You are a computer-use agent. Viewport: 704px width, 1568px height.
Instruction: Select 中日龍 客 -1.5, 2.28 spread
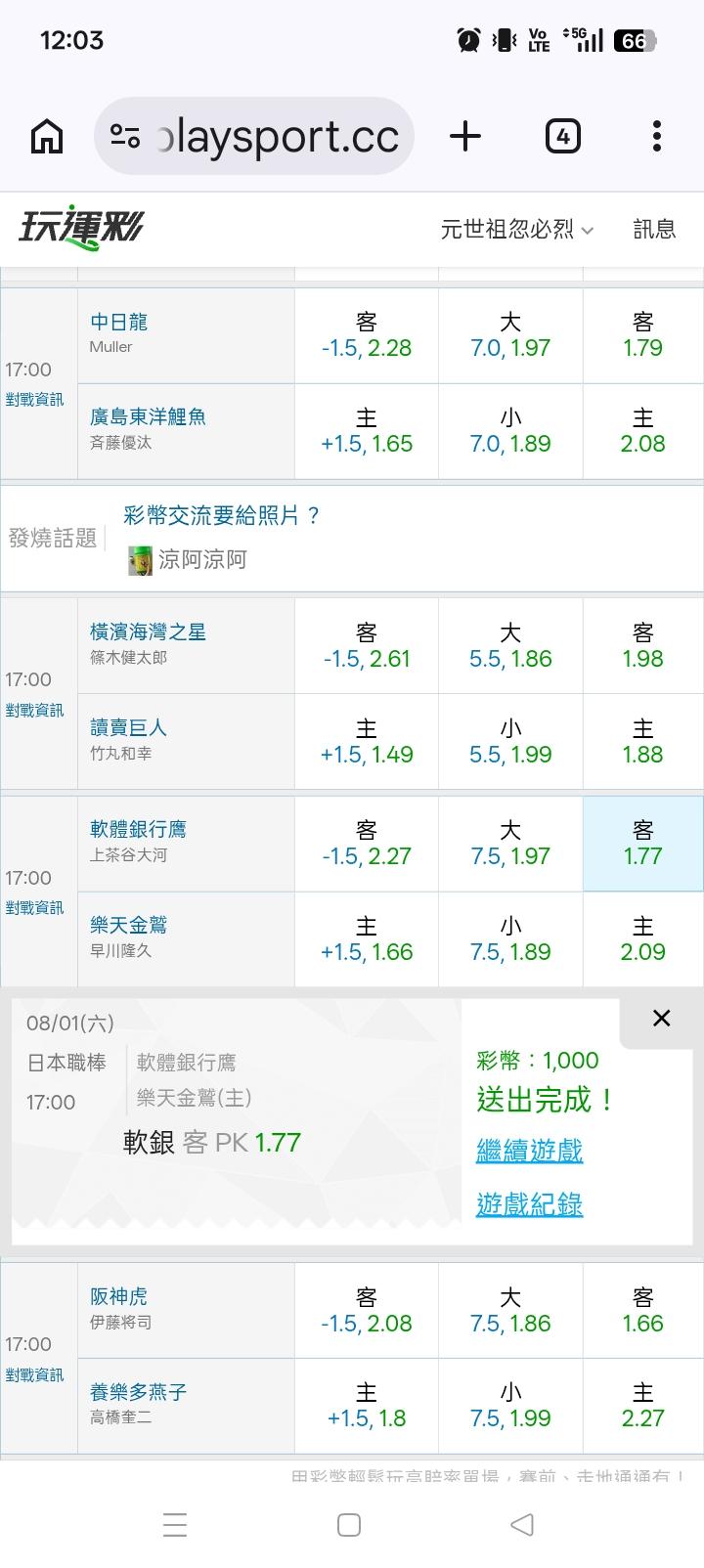click(367, 335)
